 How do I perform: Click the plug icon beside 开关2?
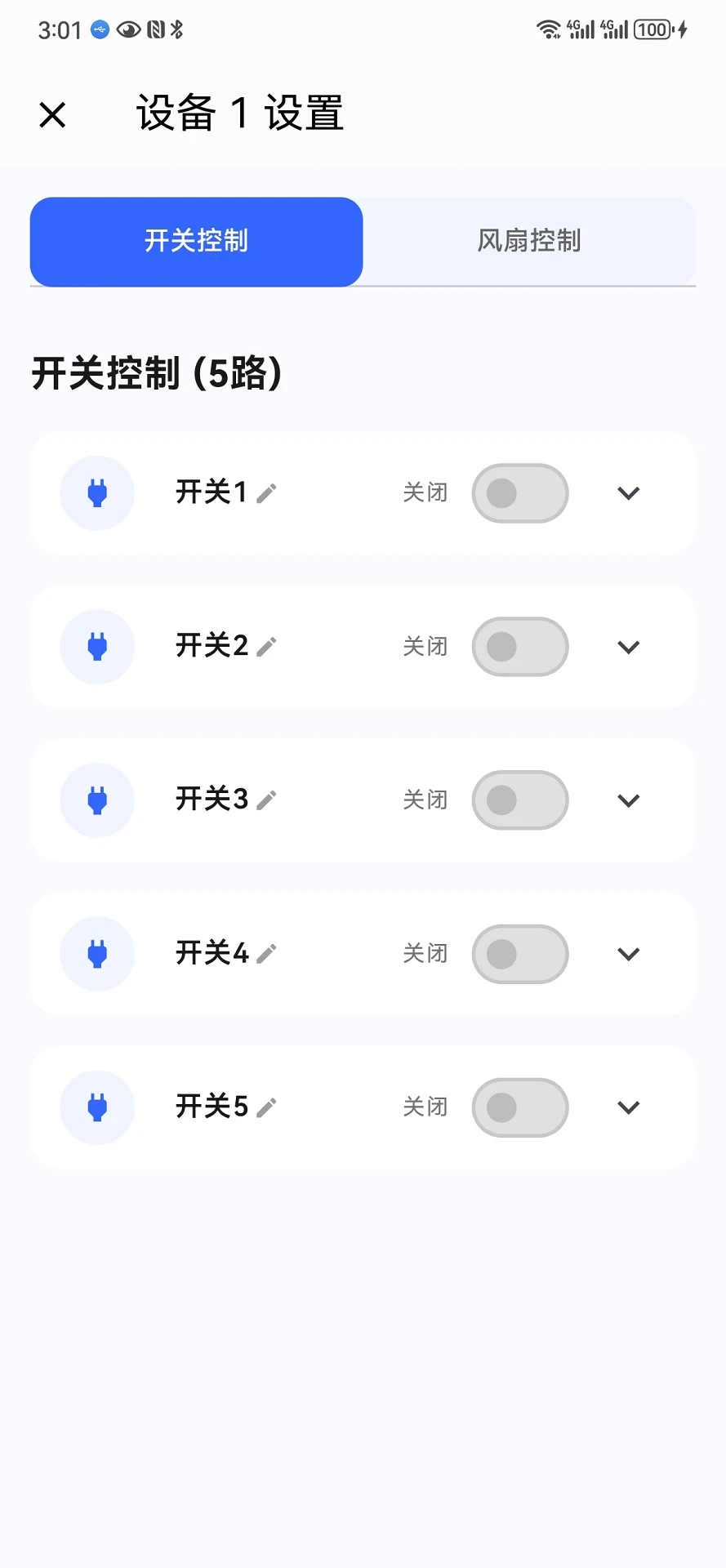pos(96,646)
